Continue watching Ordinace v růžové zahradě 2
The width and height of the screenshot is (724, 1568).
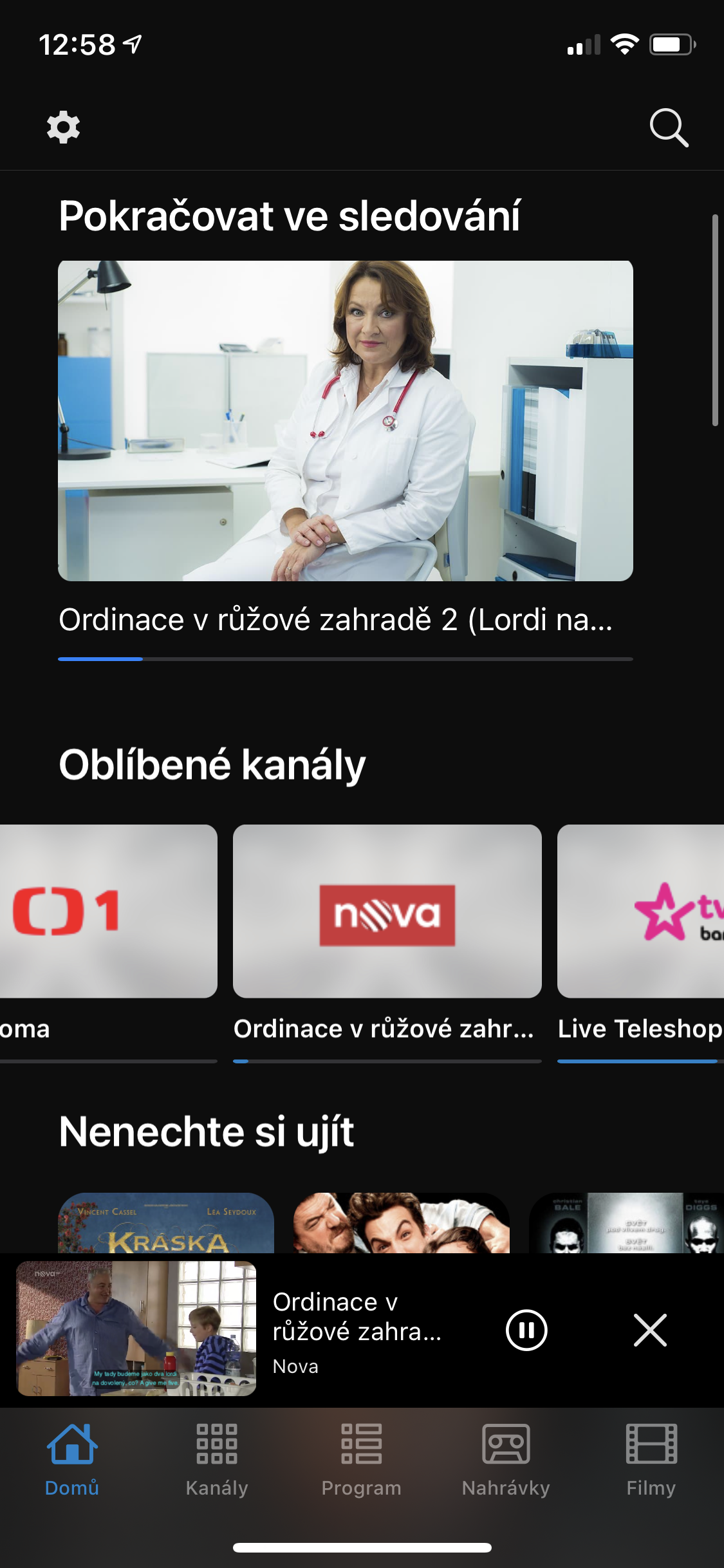pyautogui.click(x=346, y=421)
